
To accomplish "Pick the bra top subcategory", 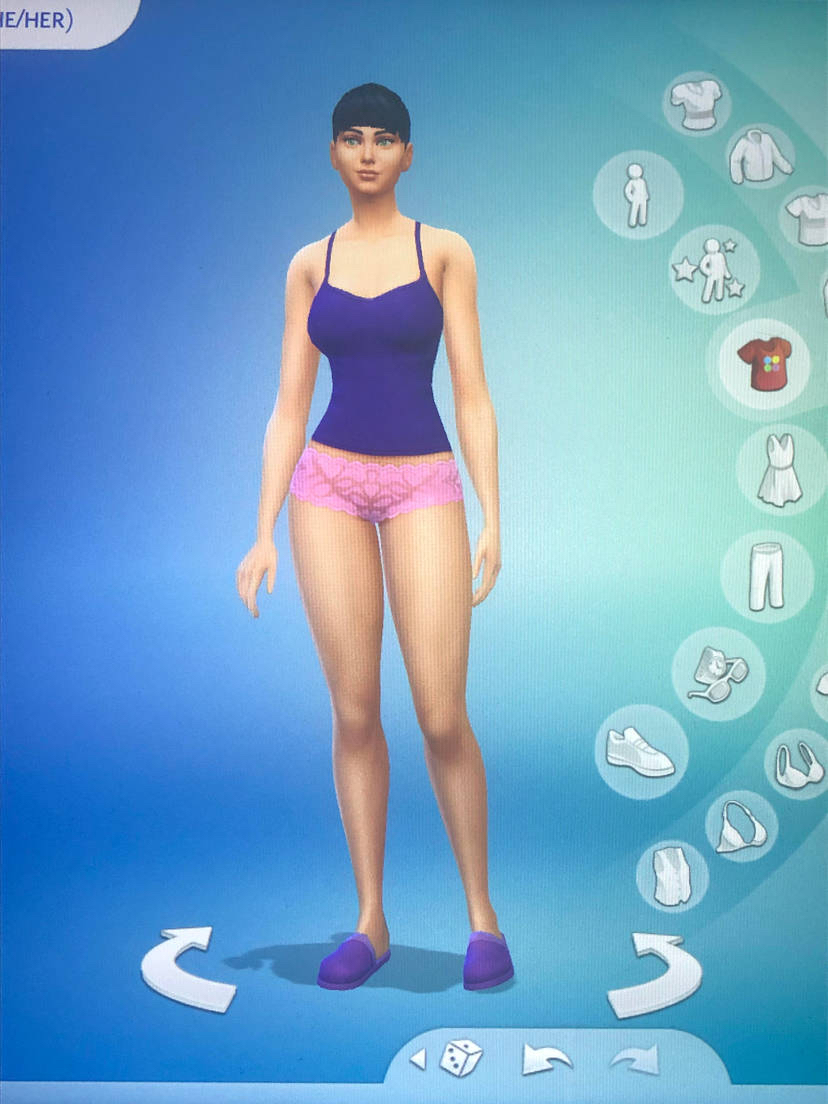I will (797, 764).
